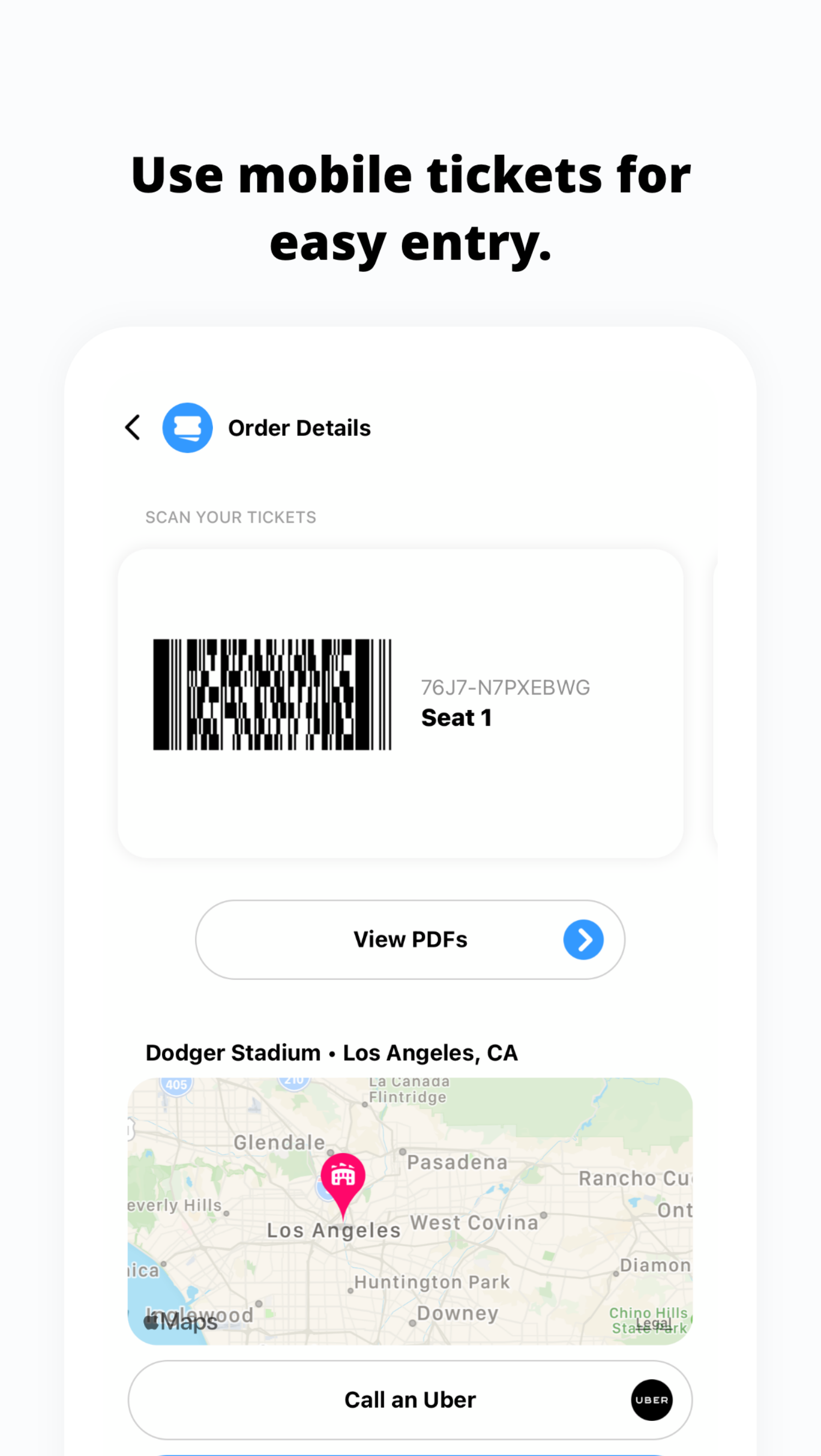Expand the View PDFs section

point(409,939)
